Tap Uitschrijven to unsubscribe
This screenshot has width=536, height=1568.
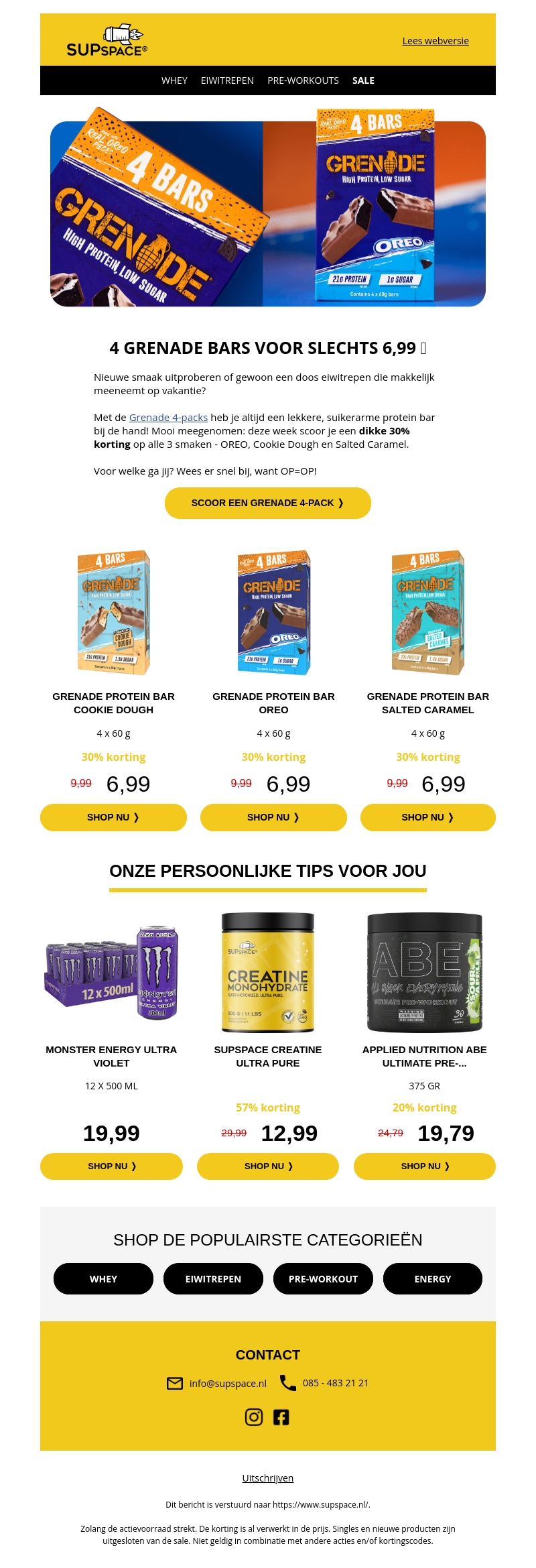point(268,1477)
